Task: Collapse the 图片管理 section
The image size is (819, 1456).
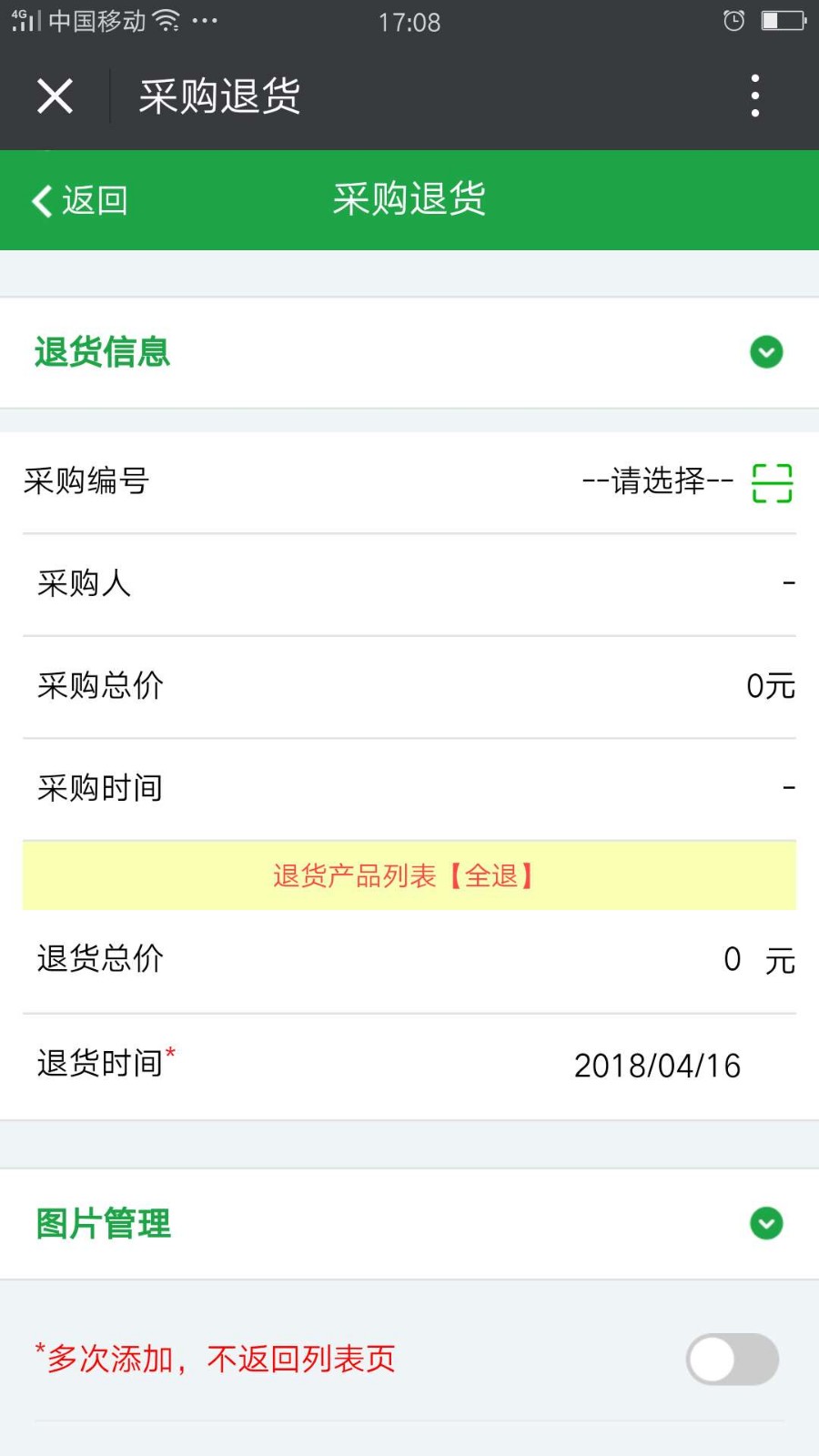Action: pyautogui.click(x=766, y=1223)
